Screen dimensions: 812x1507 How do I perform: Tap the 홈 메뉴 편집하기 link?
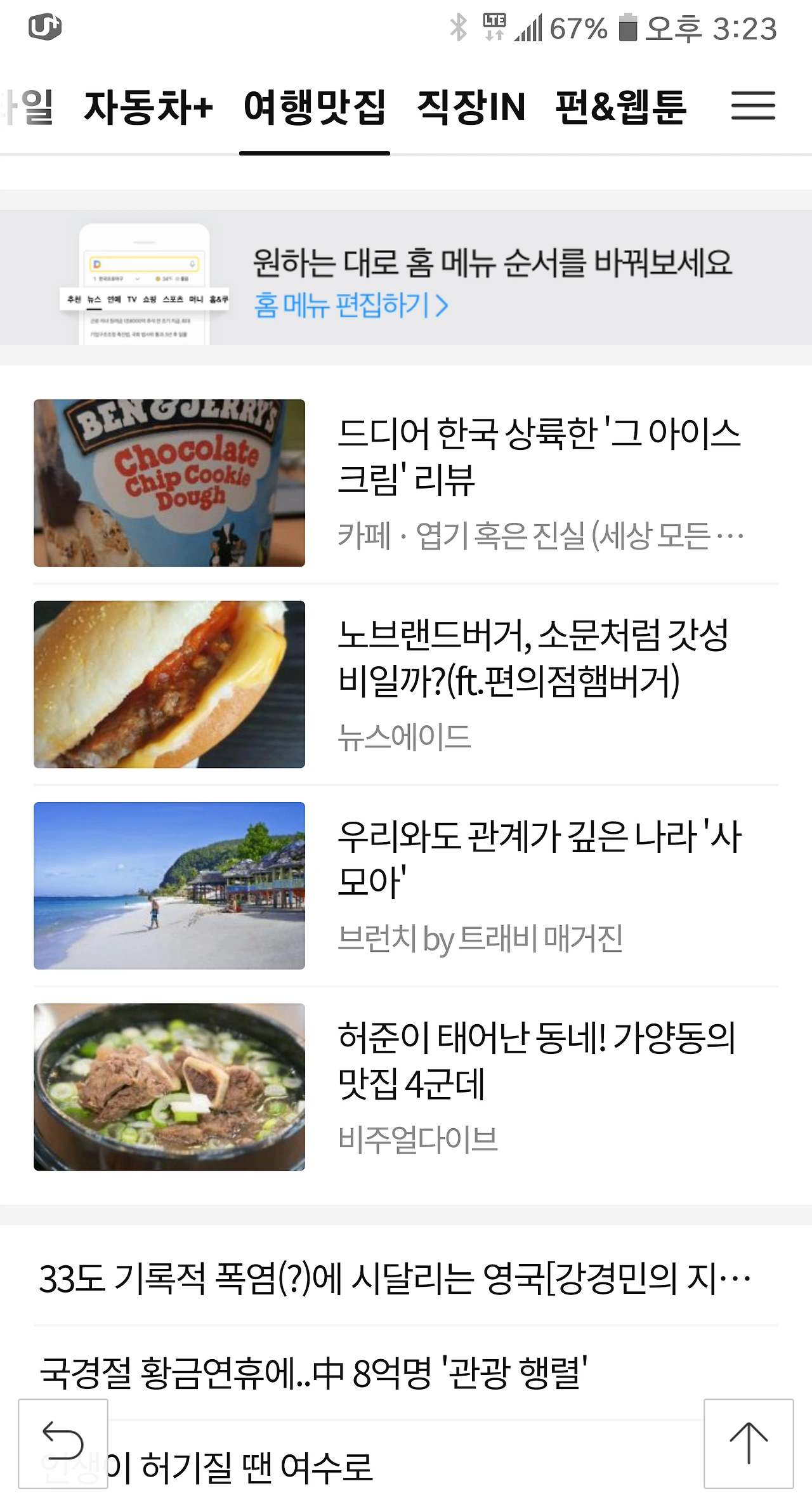click(351, 306)
